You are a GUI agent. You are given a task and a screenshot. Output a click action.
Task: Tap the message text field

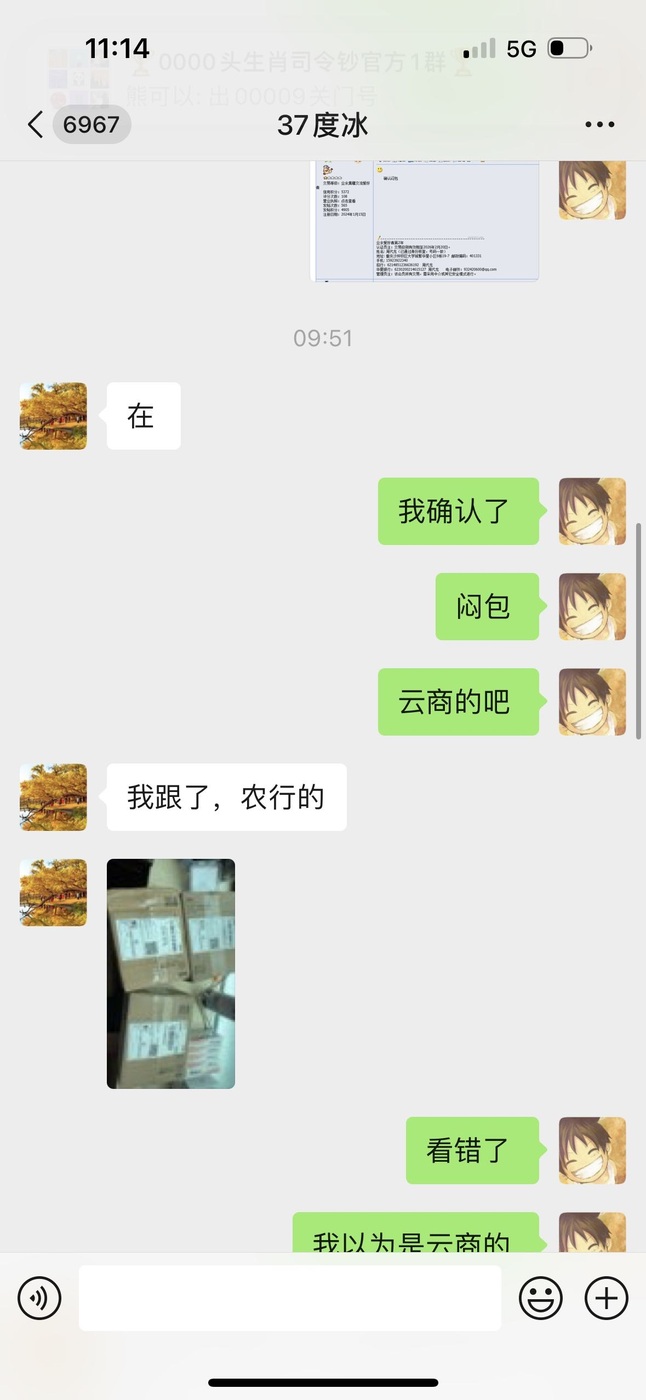click(290, 1298)
